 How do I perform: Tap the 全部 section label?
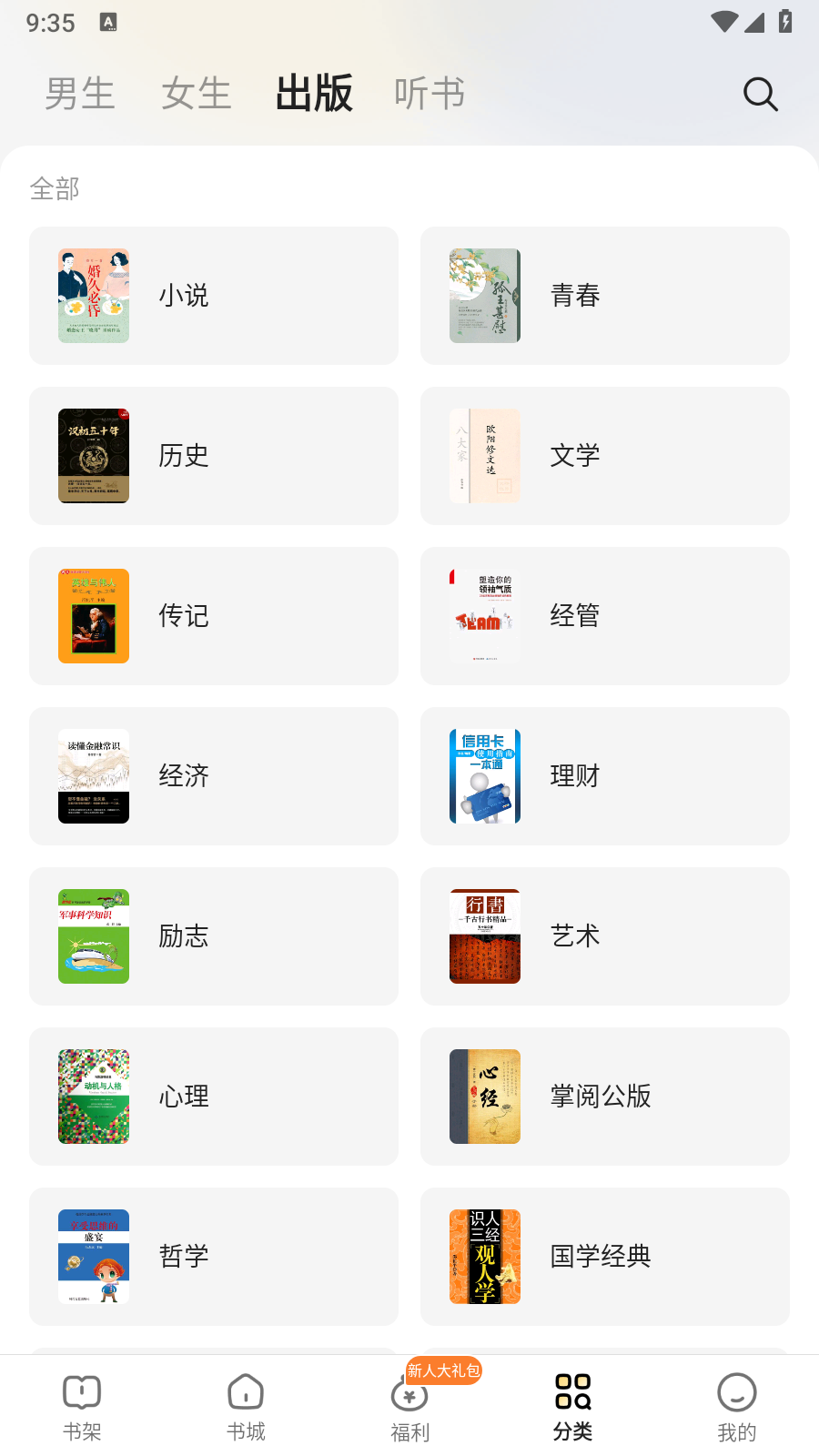coord(56,188)
